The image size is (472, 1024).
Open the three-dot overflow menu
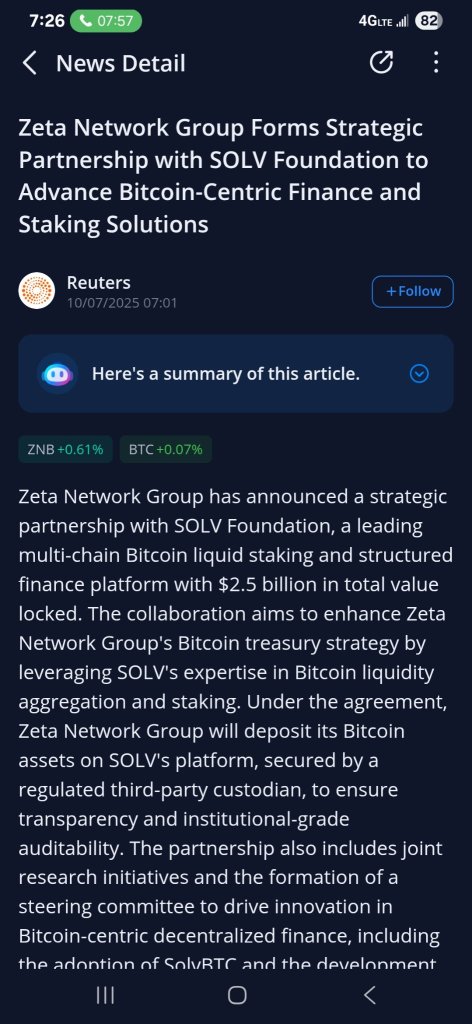436,63
